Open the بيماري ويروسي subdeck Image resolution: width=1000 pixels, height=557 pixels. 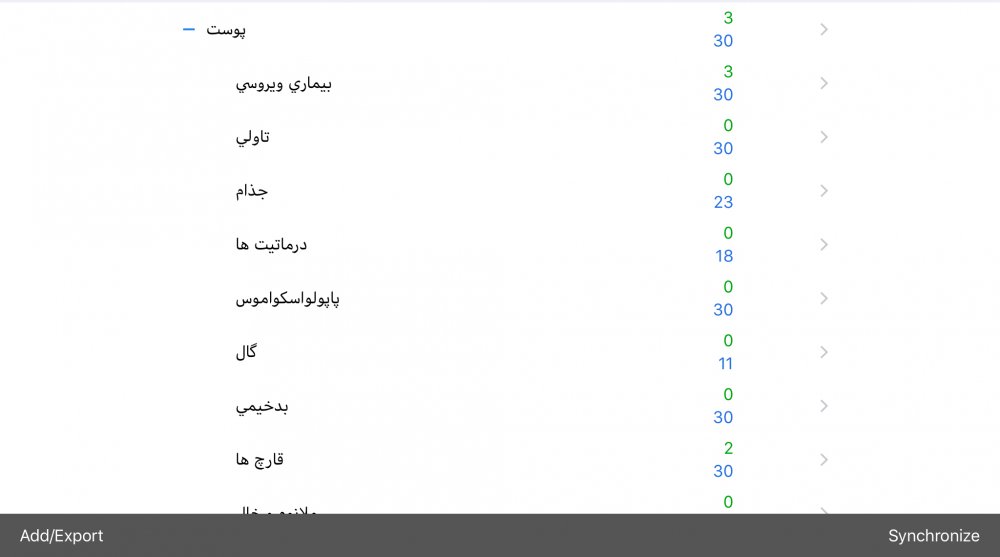283,84
